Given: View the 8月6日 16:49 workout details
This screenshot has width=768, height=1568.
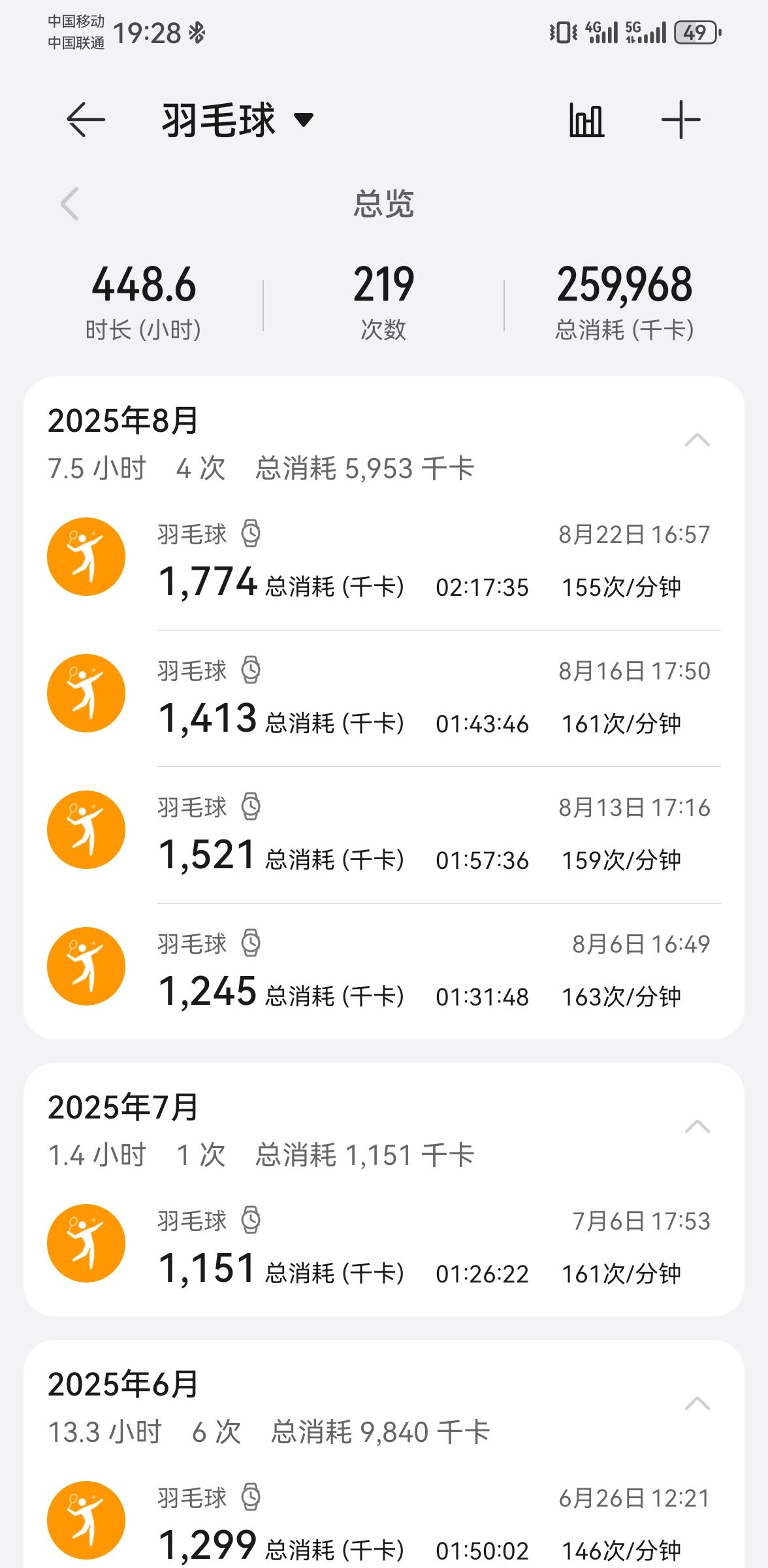Looking at the screenshot, I should tap(384, 970).
